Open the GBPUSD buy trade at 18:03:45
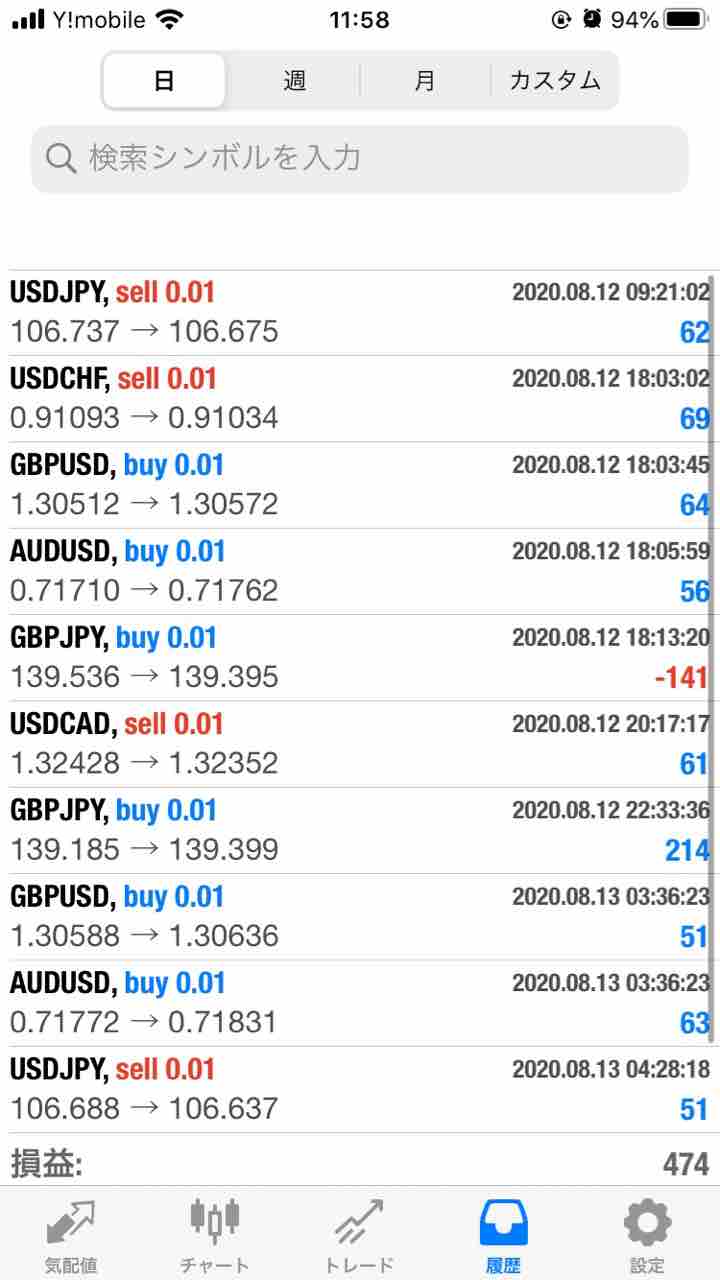This screenshot has width=720, height=1280. [x=360, y=485]
